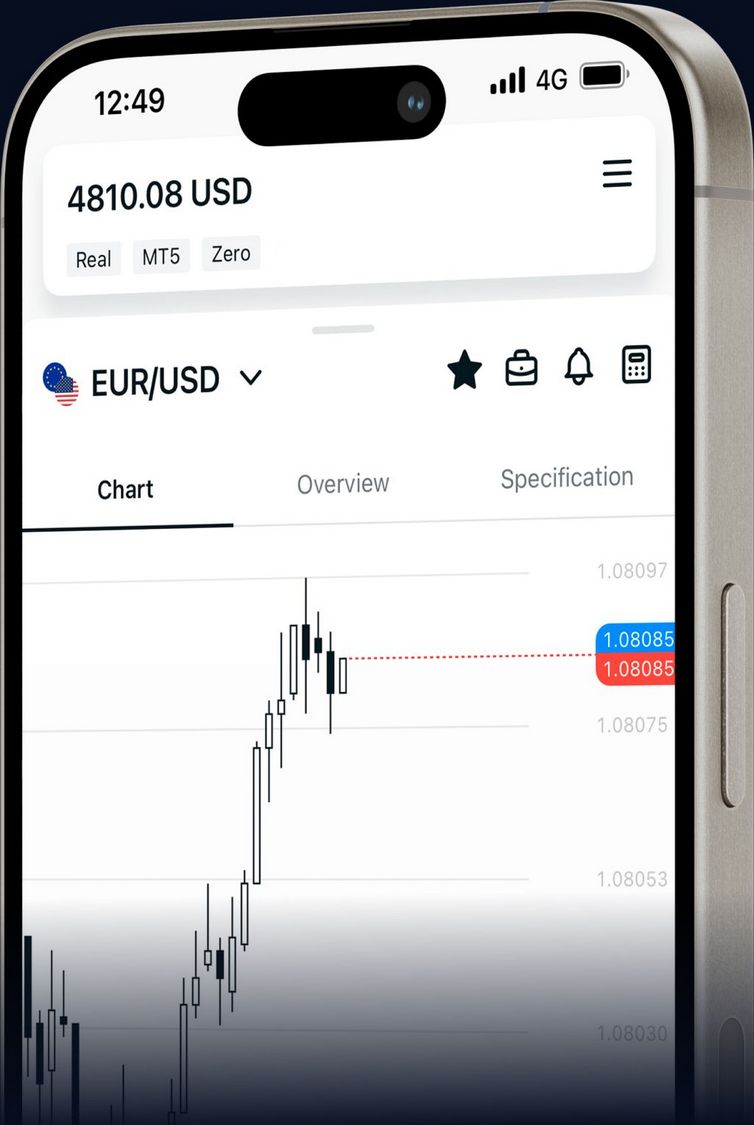Open the trading calculator icon

(636, 363)
